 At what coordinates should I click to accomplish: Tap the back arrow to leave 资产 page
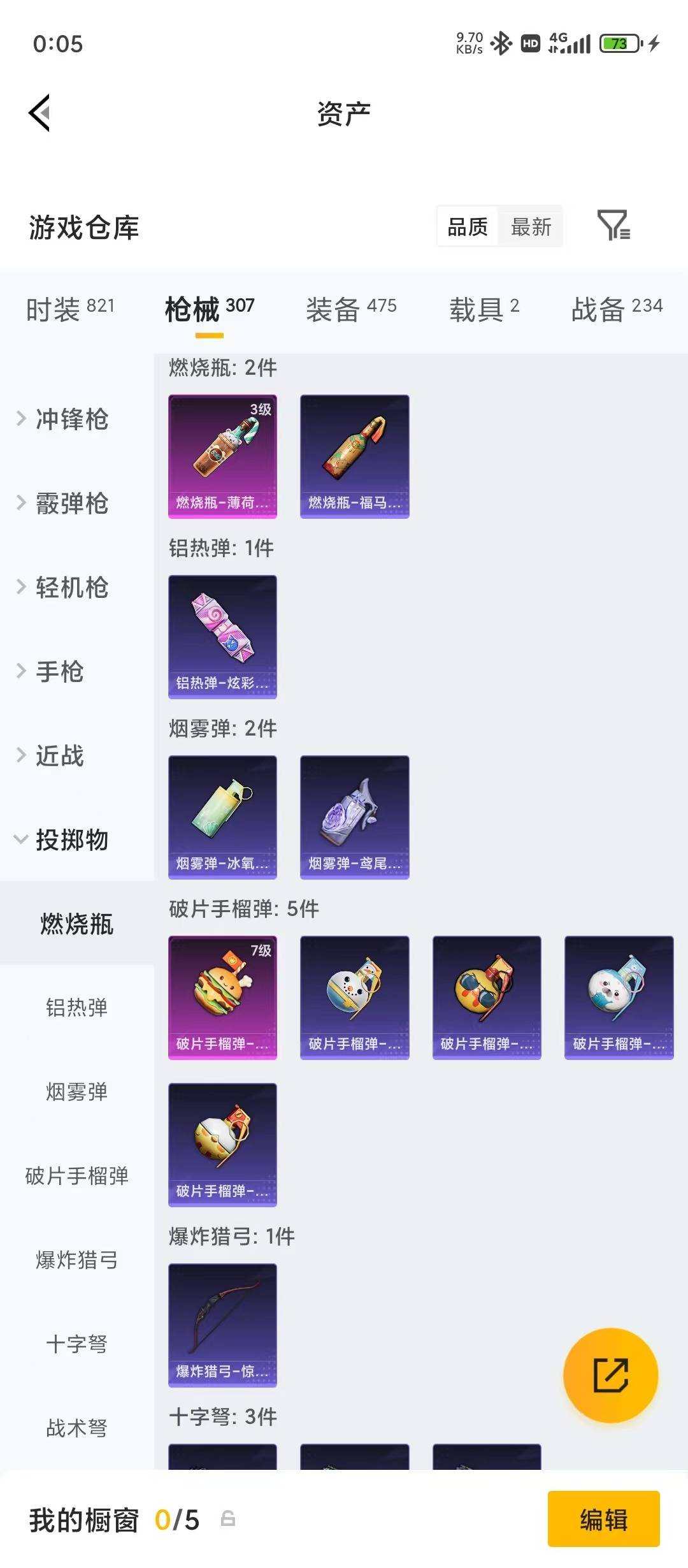pos(39,112)
